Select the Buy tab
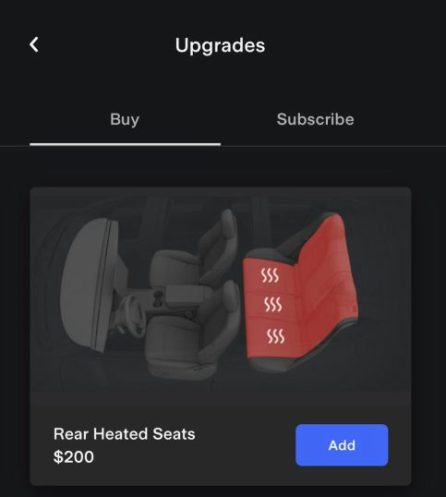The height and width of the screenshot is (497, 446). [x=125, y=120]
